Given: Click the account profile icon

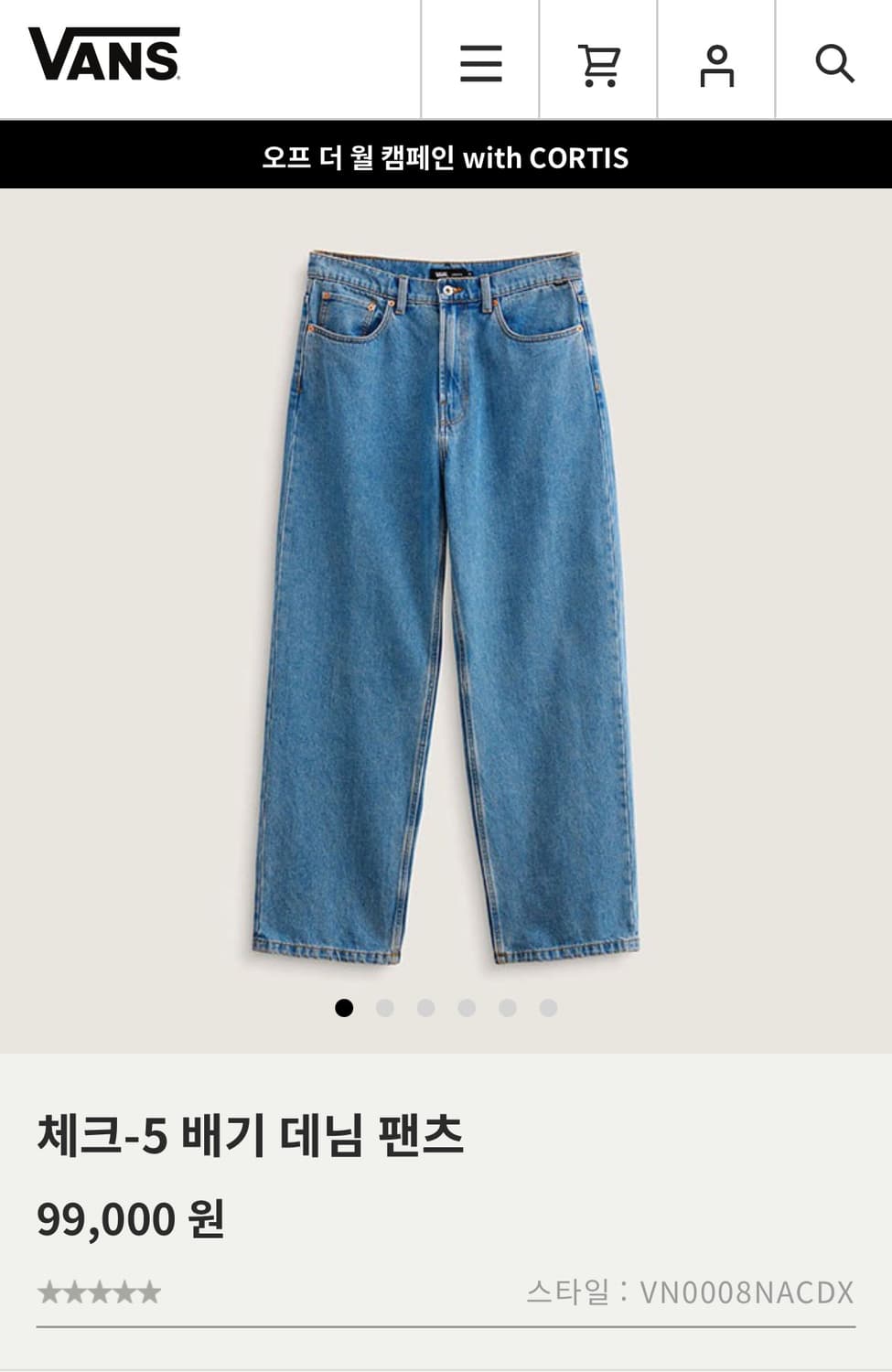Looking at the screenshot, I should (x=717, y=64).
